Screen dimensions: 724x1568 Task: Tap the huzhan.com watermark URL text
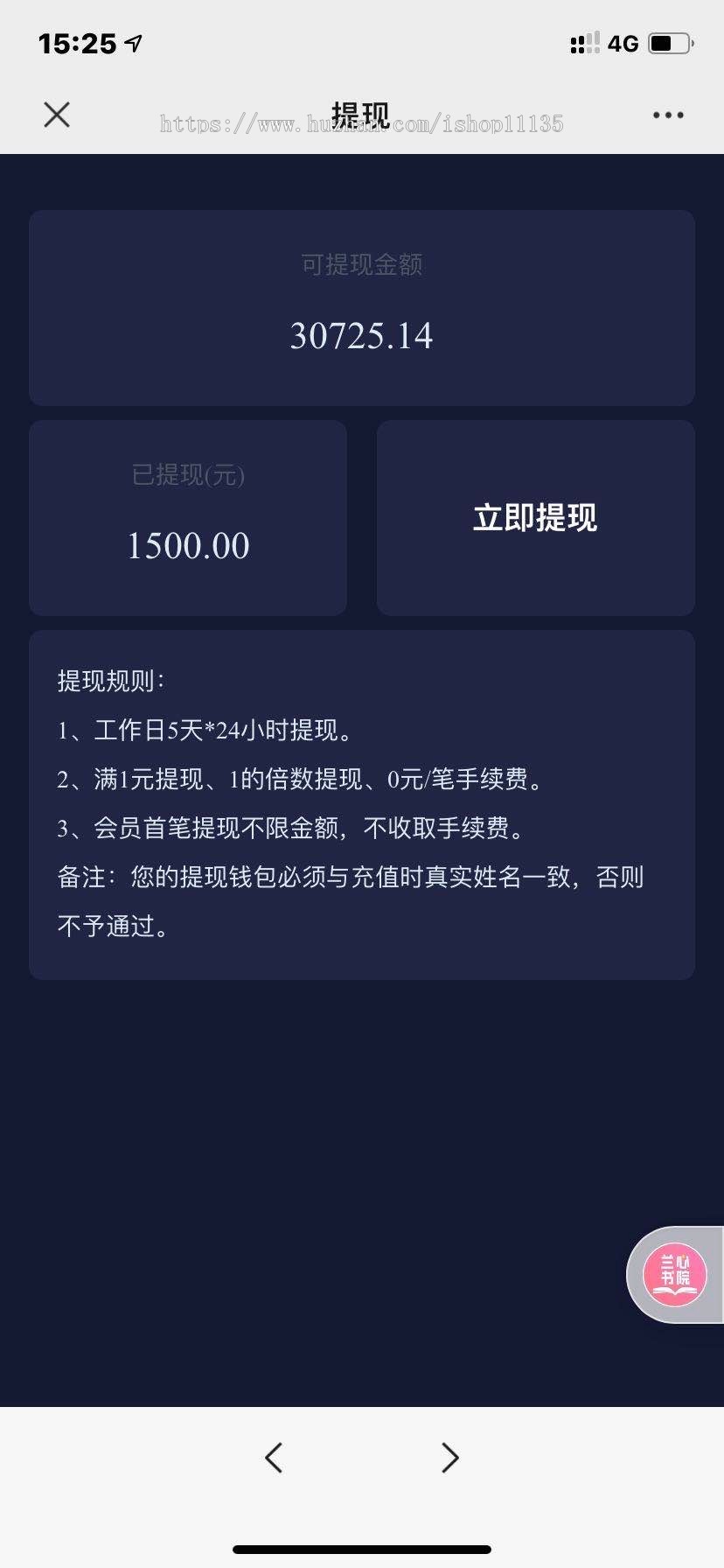coord(361,124)
